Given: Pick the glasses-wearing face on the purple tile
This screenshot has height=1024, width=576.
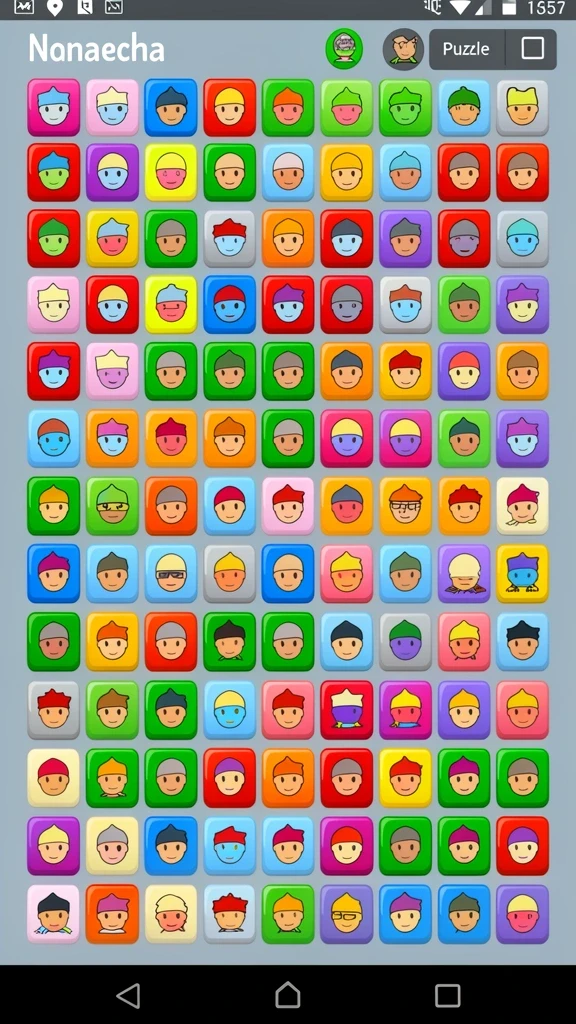Looking at the screenshot, I should click(x=346, y=914).
